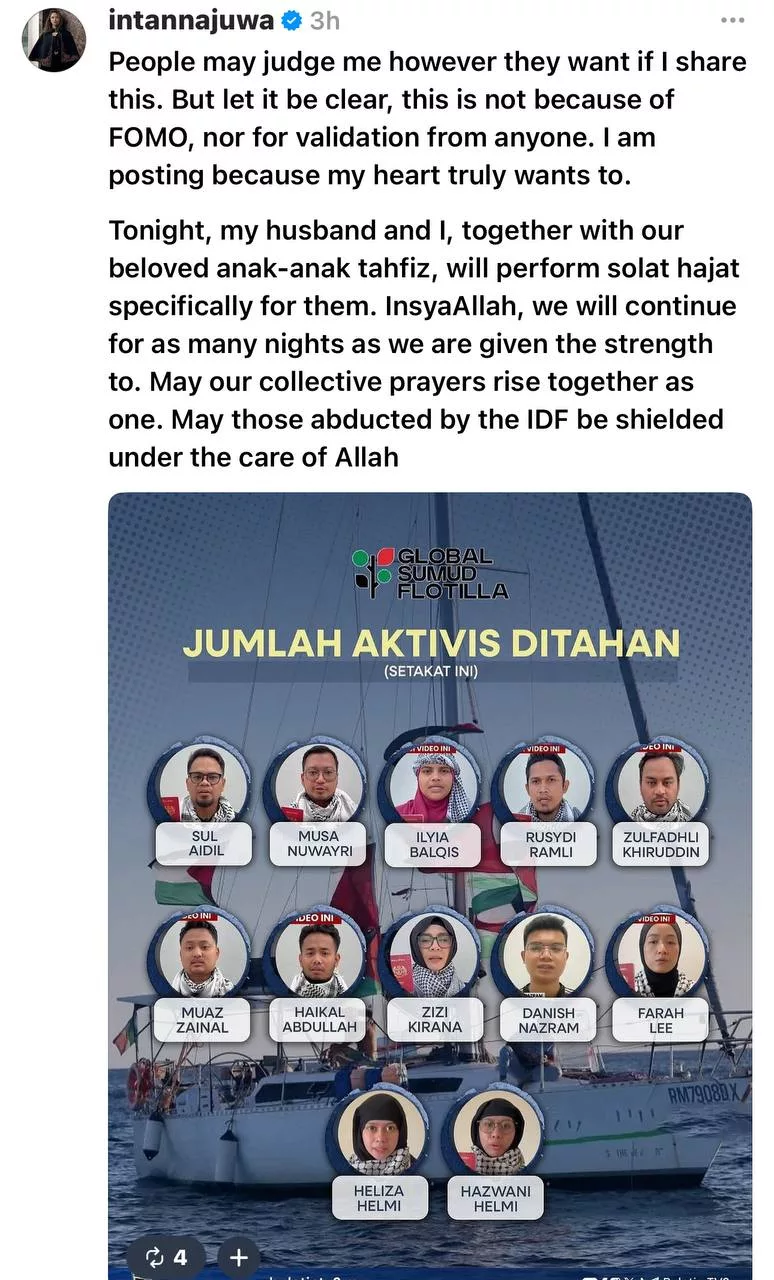Image resolution: width=774 pixels, height=1280 pixels.
Task: Click the HAZWANI HELMI name label
Action: (494, 1196)
